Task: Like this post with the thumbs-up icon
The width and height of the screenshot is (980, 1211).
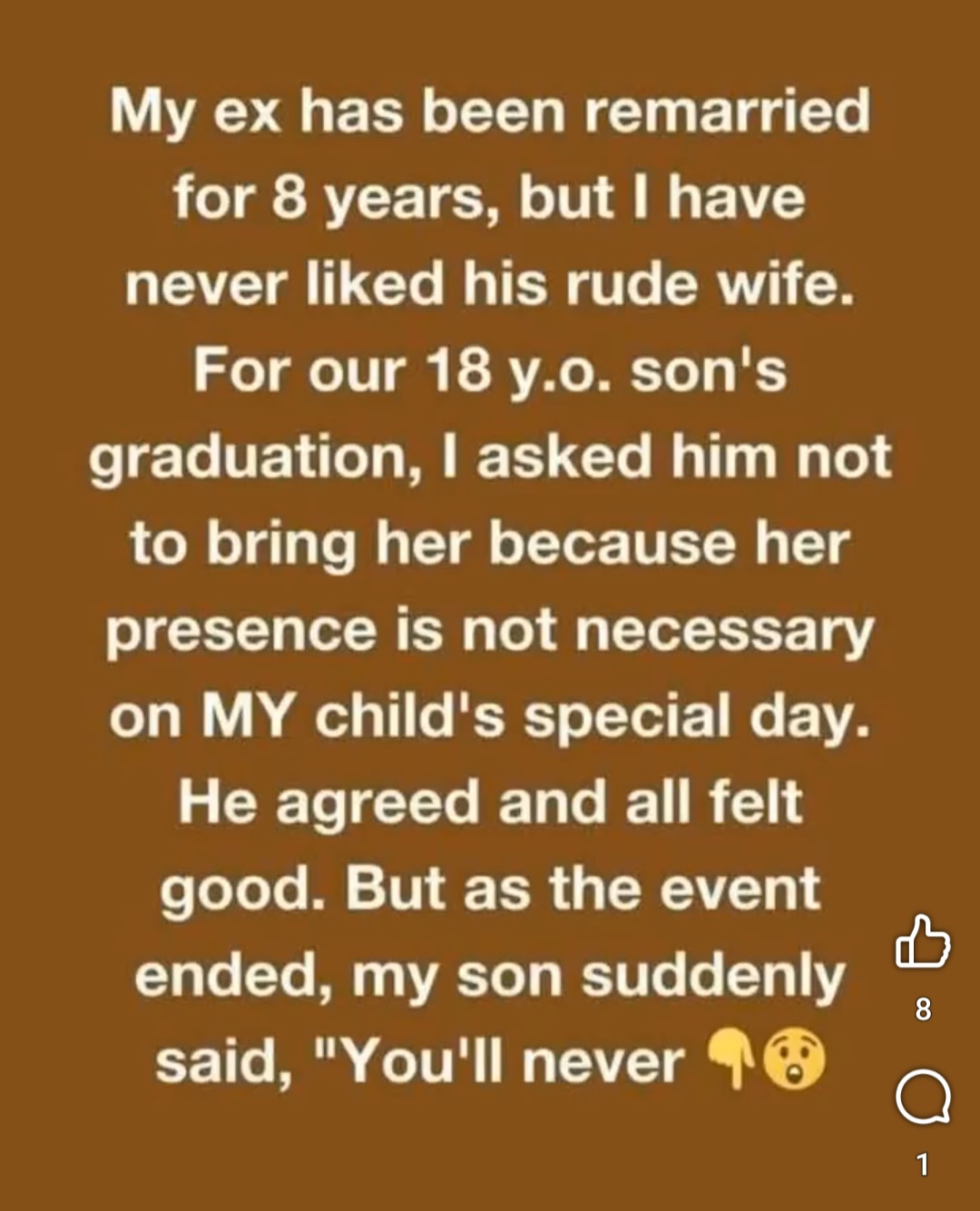Action: (922, 943)
